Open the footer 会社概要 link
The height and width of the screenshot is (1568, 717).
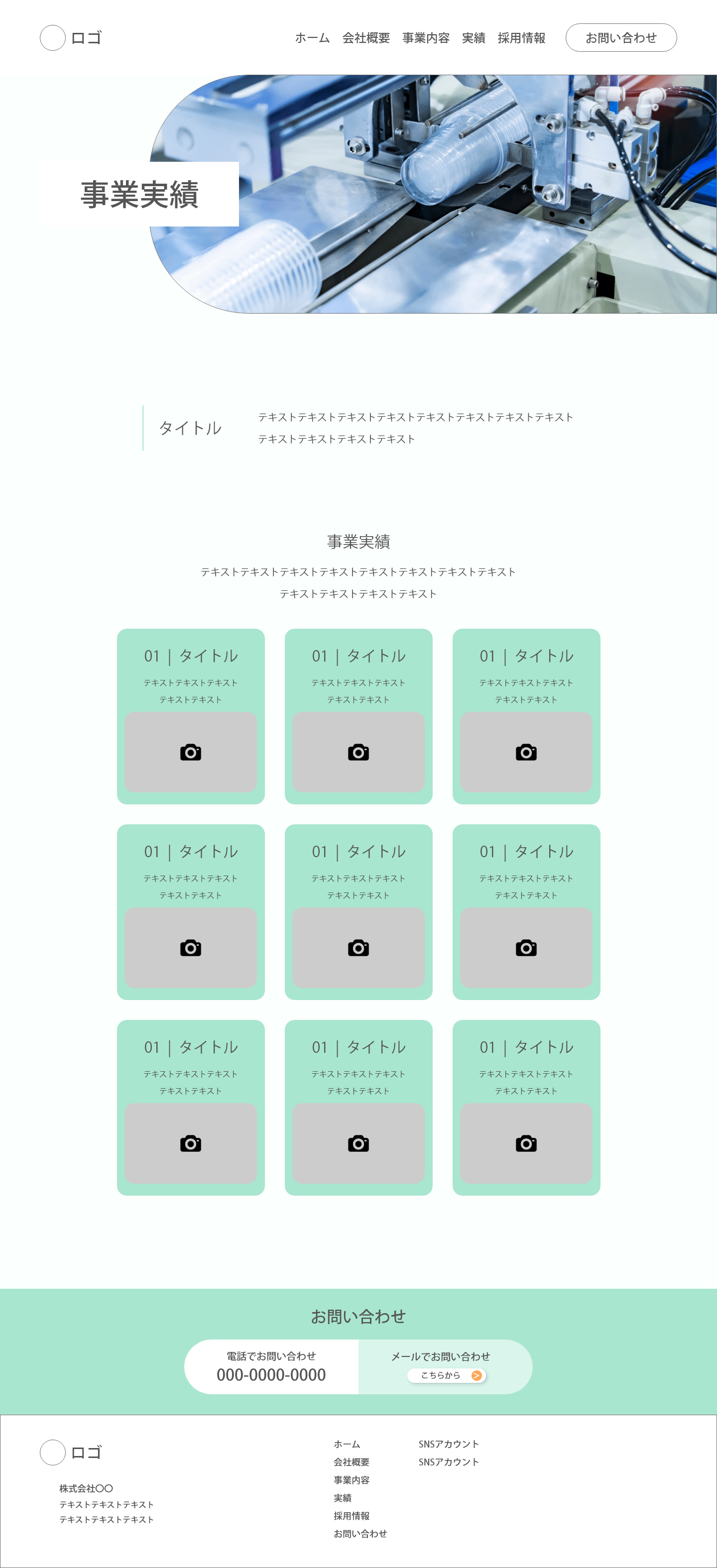pyautogui.click(x=351, y=1462)
